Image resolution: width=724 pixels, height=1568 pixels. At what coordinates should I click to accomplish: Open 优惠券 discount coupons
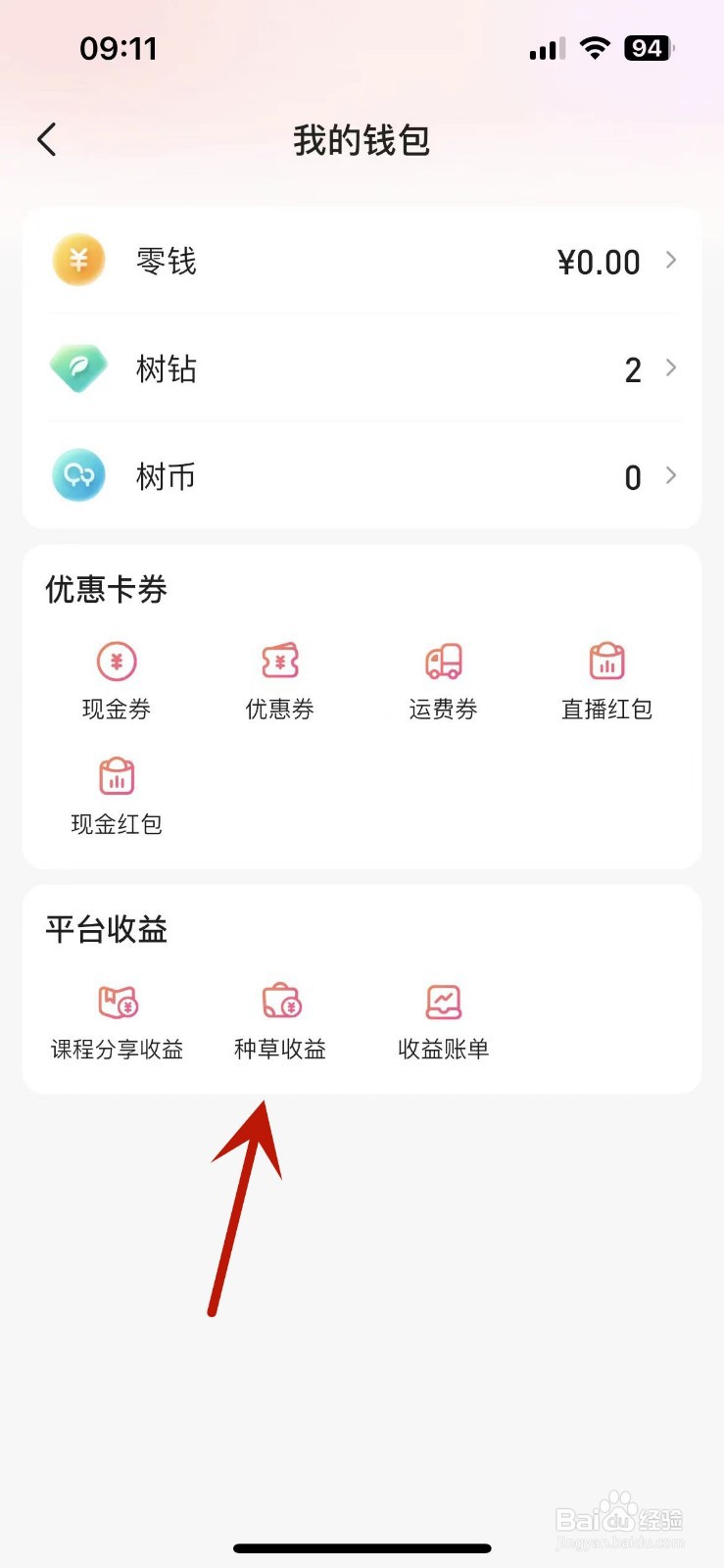pos(280,682)
